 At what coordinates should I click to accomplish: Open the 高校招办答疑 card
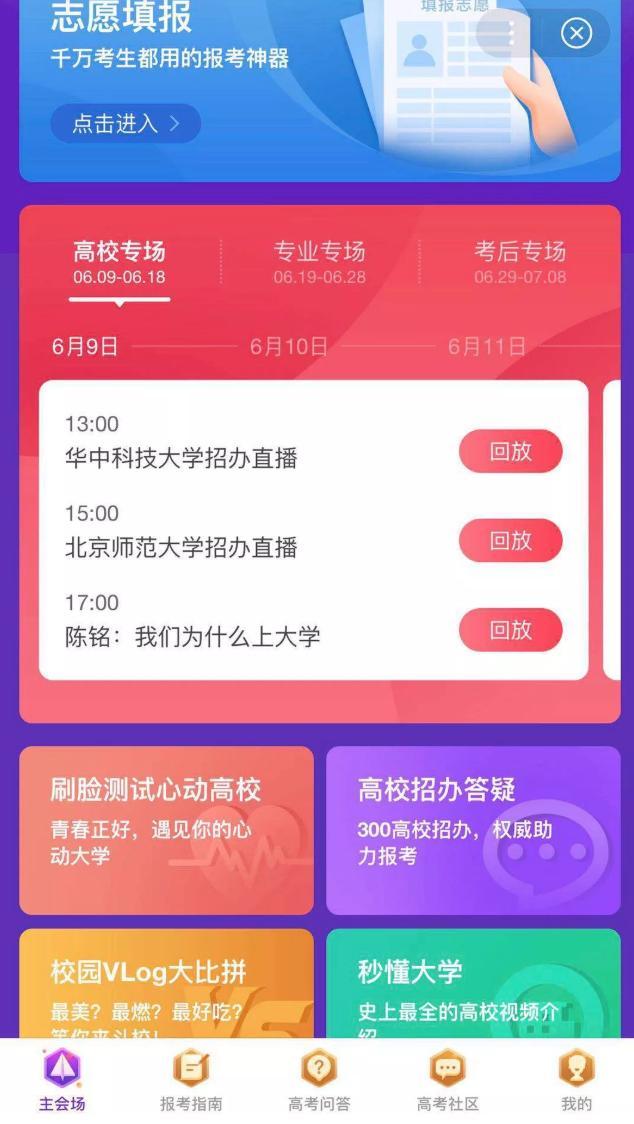click(473, 830)
